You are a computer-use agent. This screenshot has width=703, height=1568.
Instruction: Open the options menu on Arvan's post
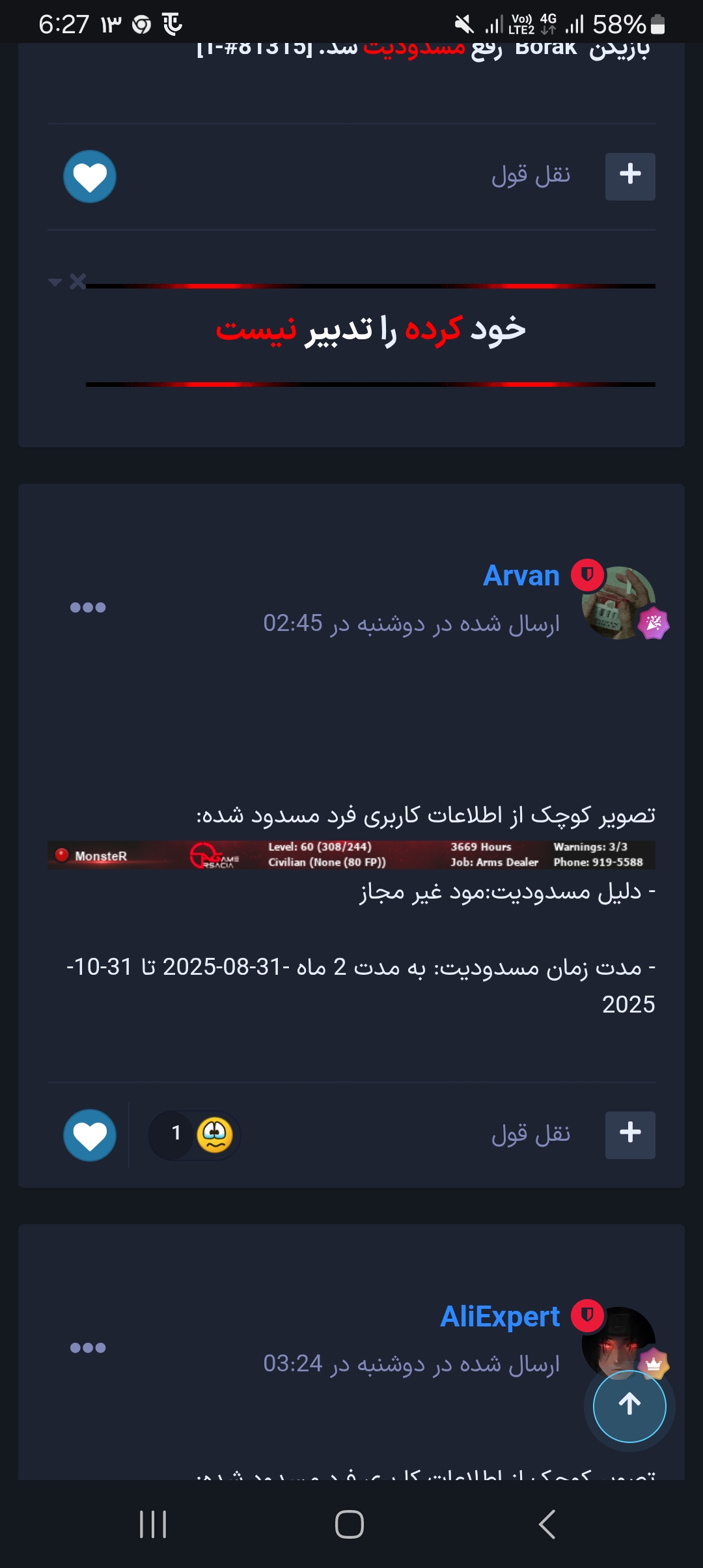pyautogui.click(x=88, y=608)
